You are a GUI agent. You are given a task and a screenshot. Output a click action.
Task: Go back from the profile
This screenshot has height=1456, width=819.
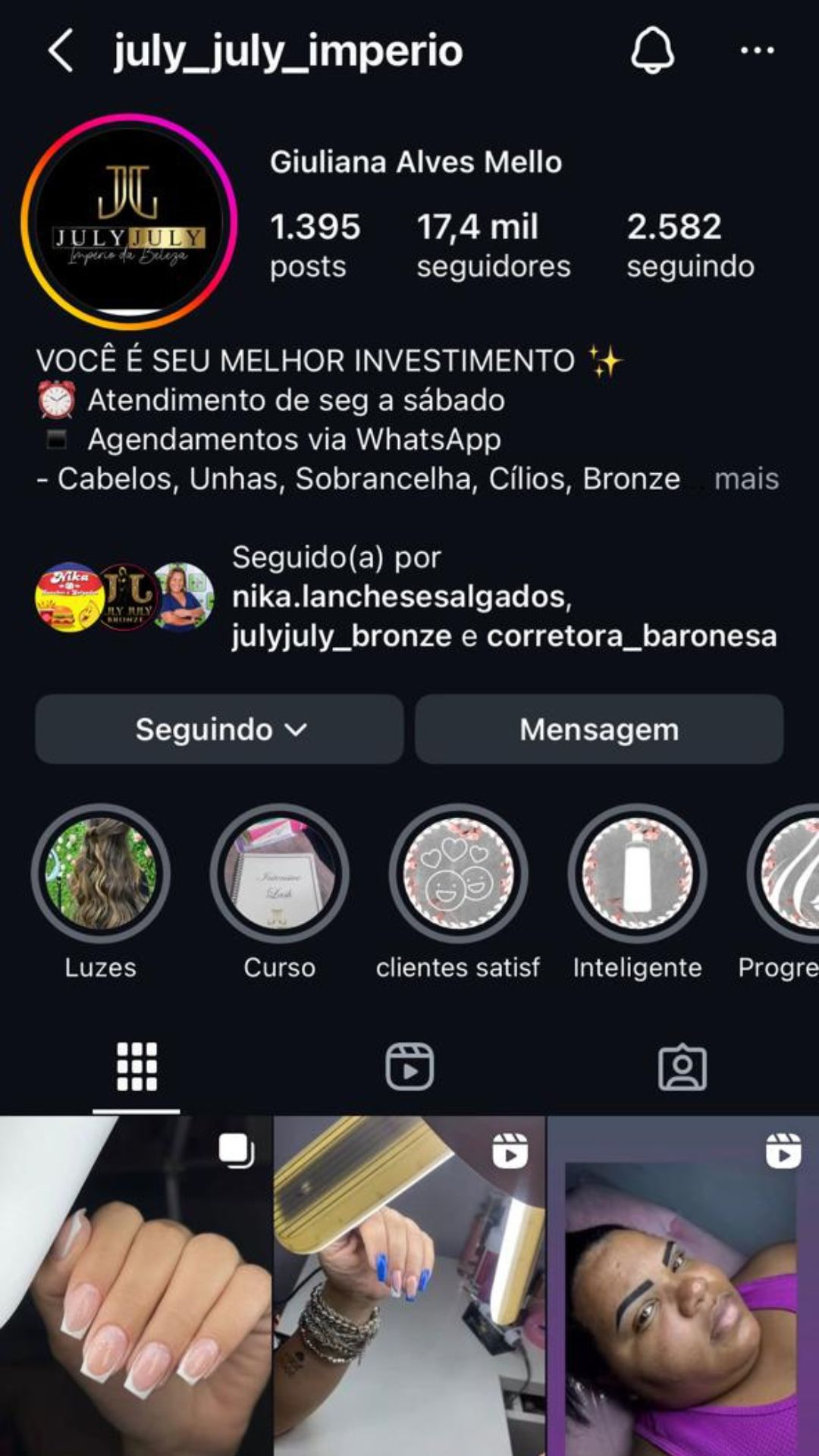point(61,51)
